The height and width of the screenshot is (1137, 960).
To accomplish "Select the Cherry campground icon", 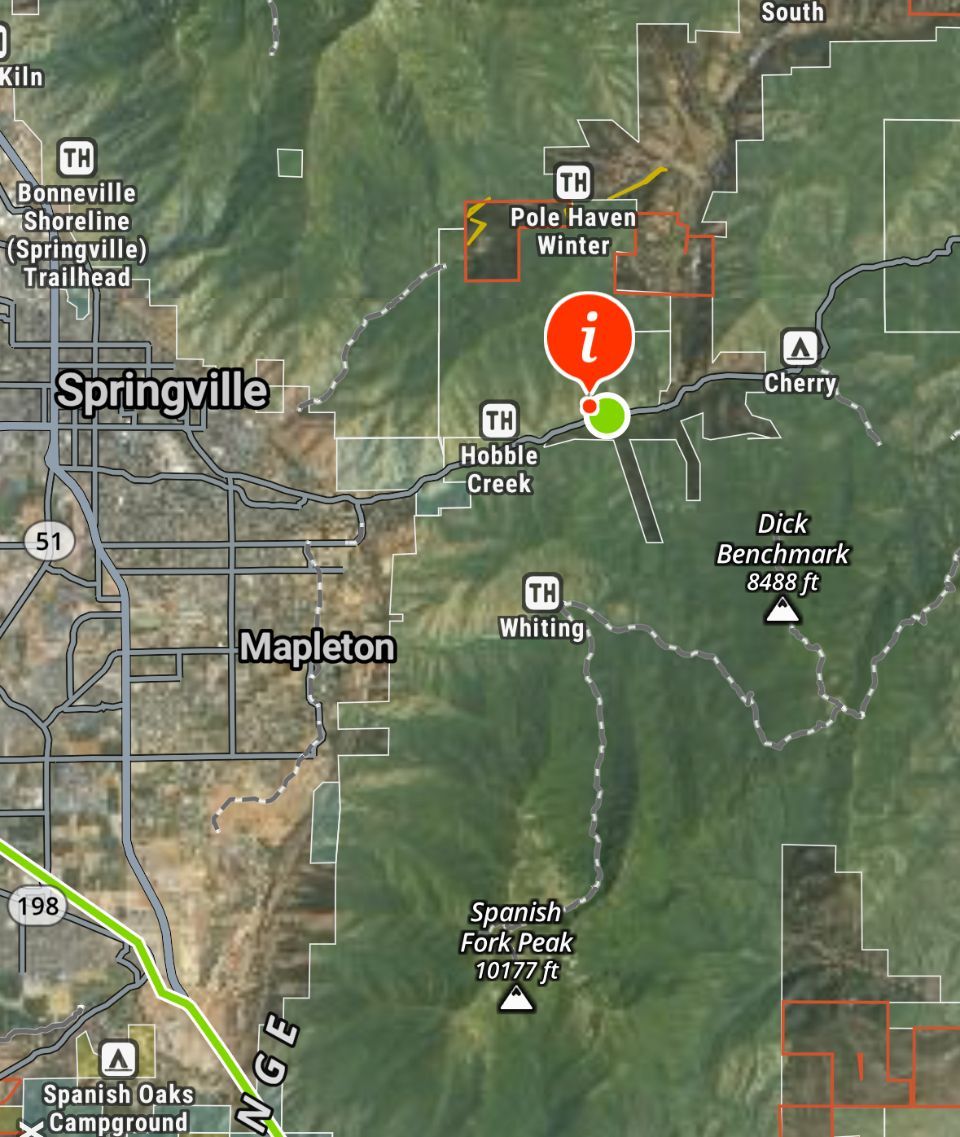I will [x=799, y=348].
